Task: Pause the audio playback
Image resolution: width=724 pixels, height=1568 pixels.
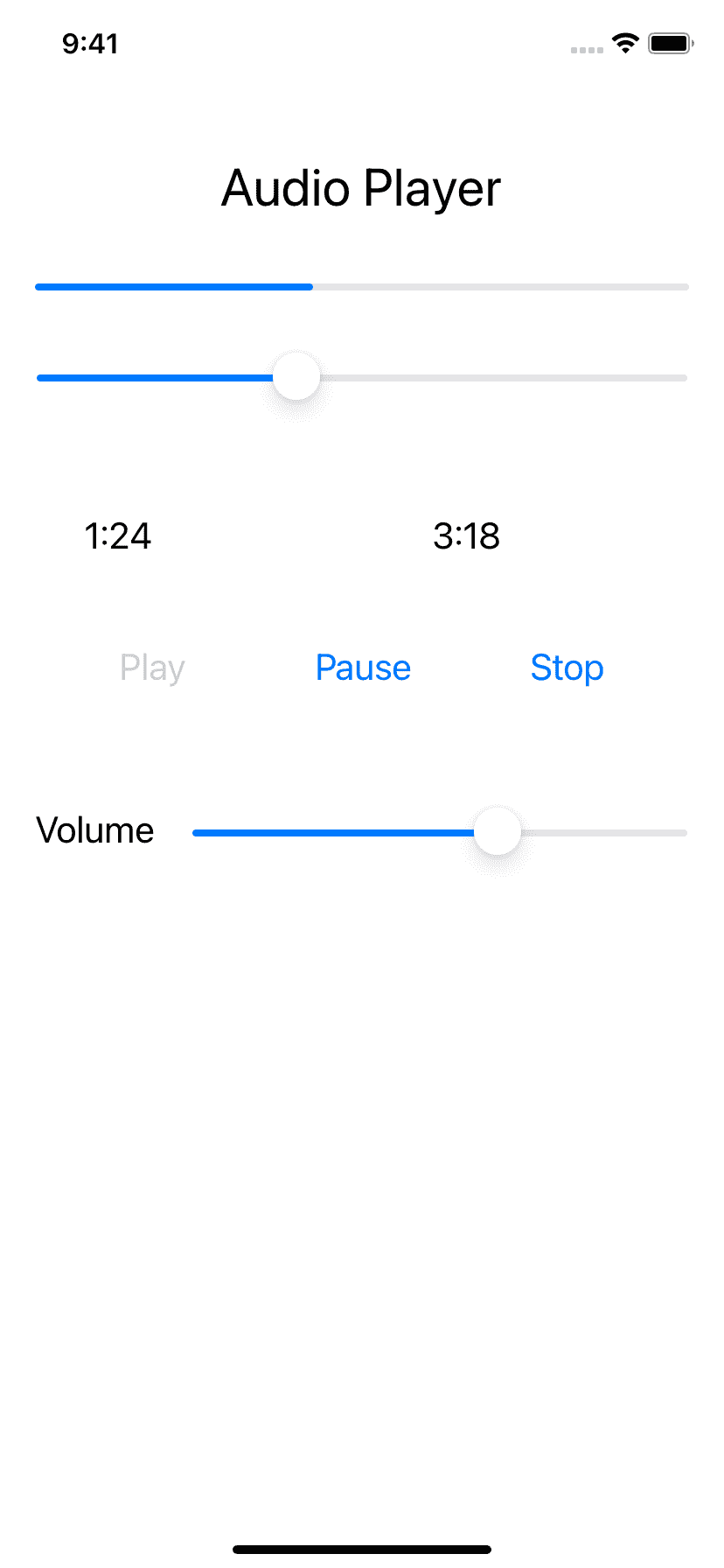Action: tap(363, 668)
